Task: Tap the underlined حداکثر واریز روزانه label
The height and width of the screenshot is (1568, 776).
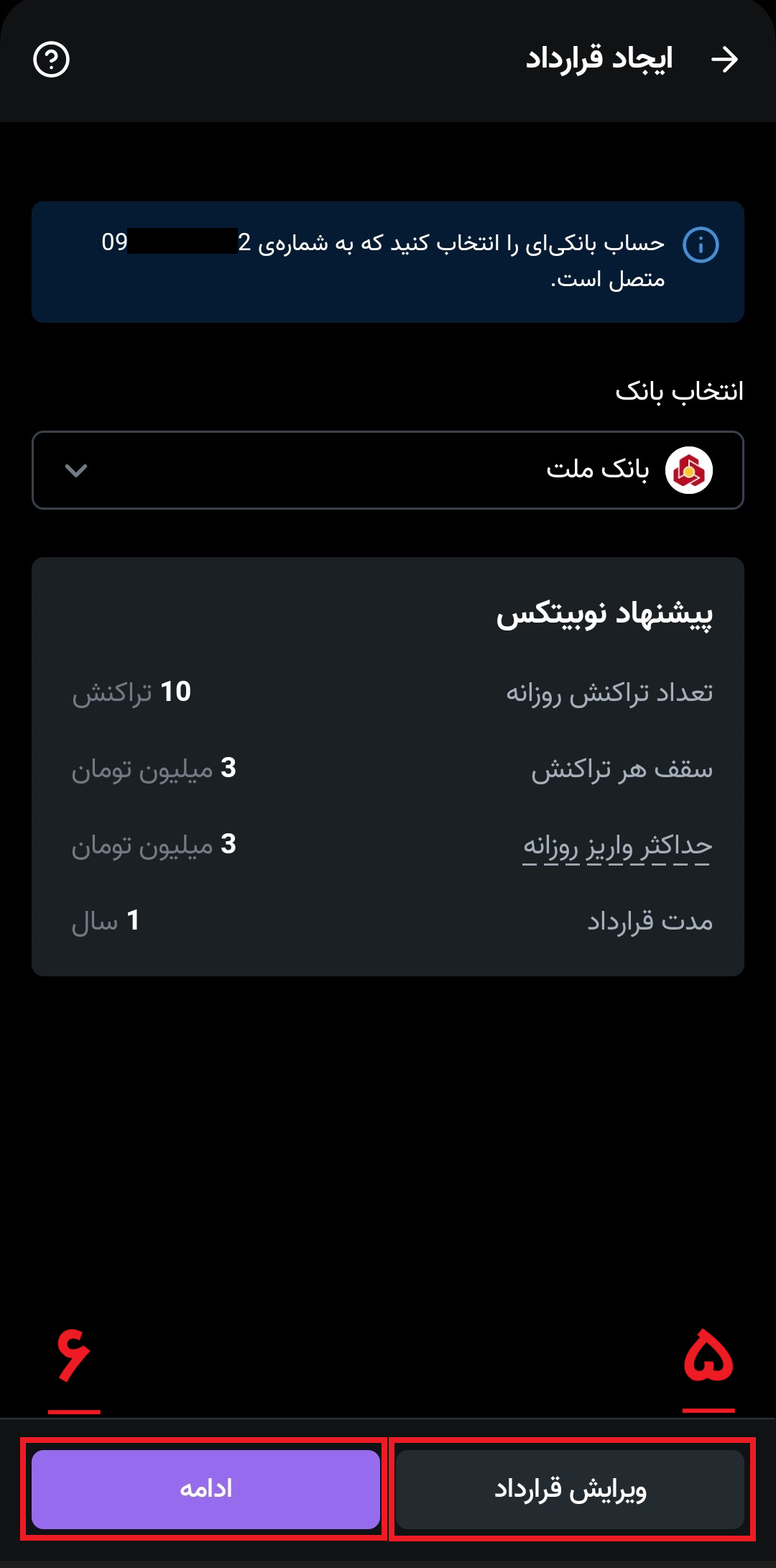Action: click(x=617, y=845)
